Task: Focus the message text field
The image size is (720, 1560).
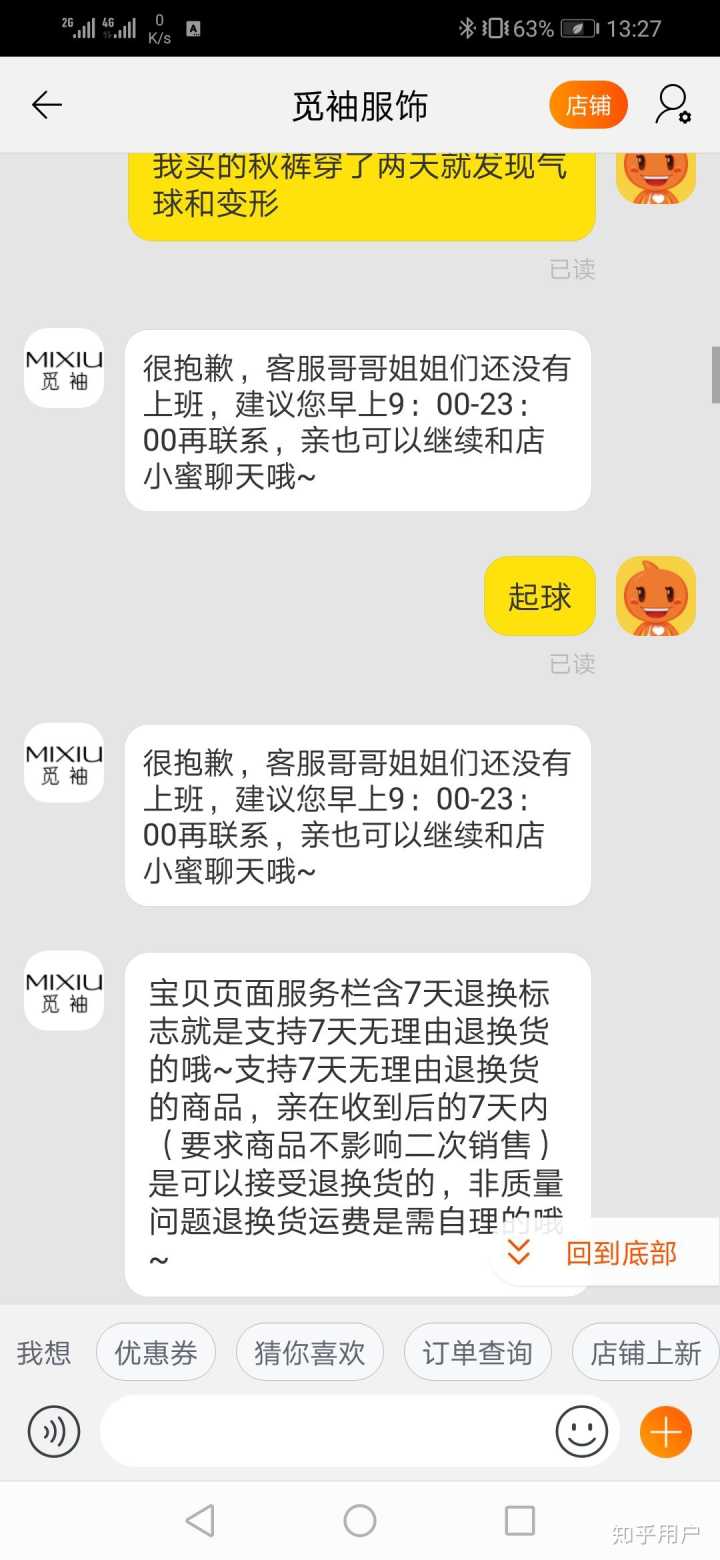Action: coord(325,1431)
